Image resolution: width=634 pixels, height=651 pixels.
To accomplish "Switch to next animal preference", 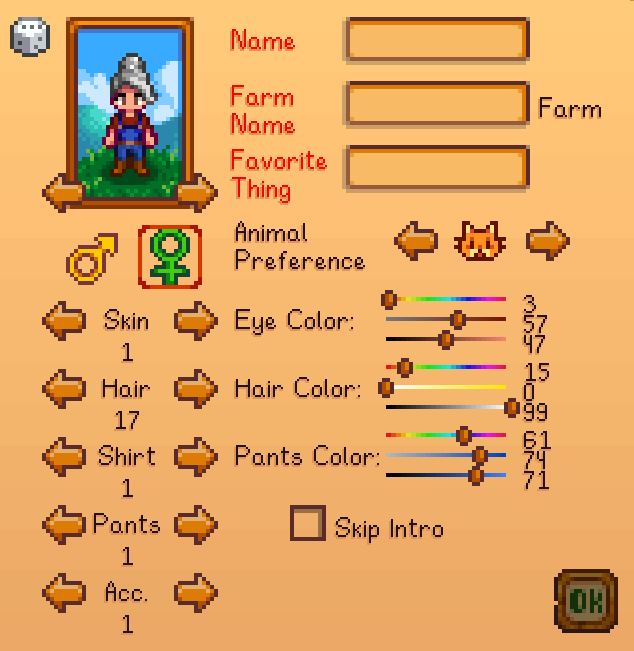I will point(547,240).
